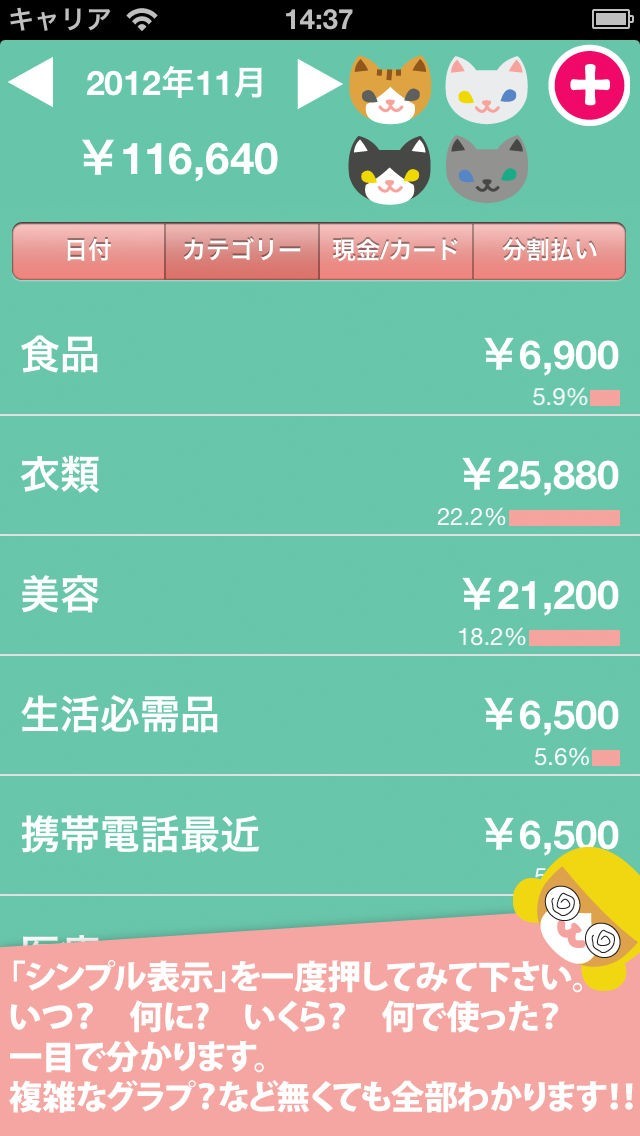The image size is (640, 1136).
Task: Go to the next month
Action: (x=319, y=84)
